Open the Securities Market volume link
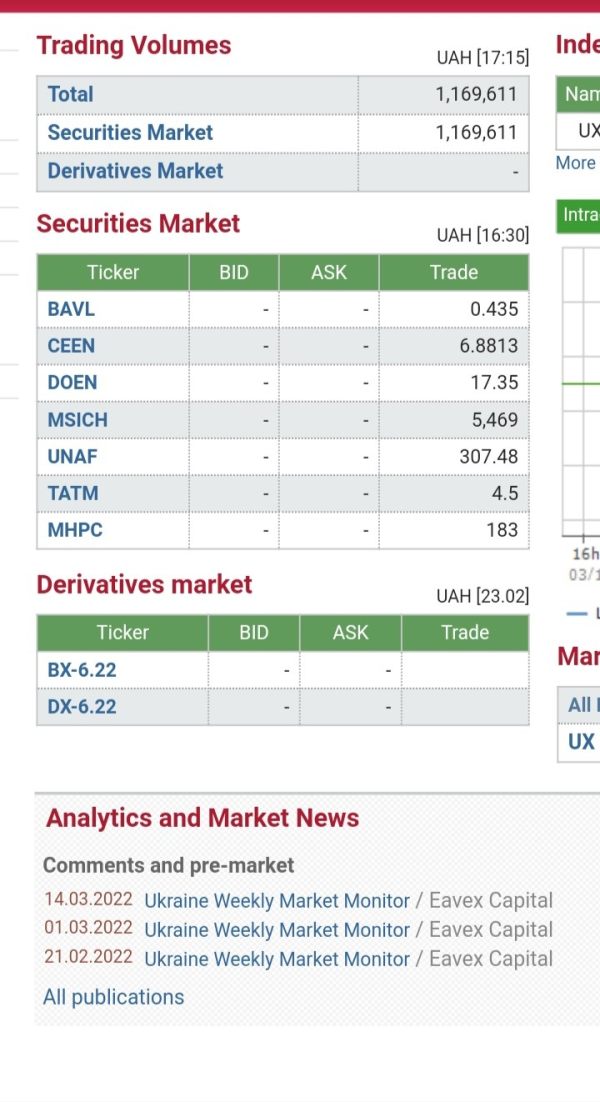 [130, 132]
